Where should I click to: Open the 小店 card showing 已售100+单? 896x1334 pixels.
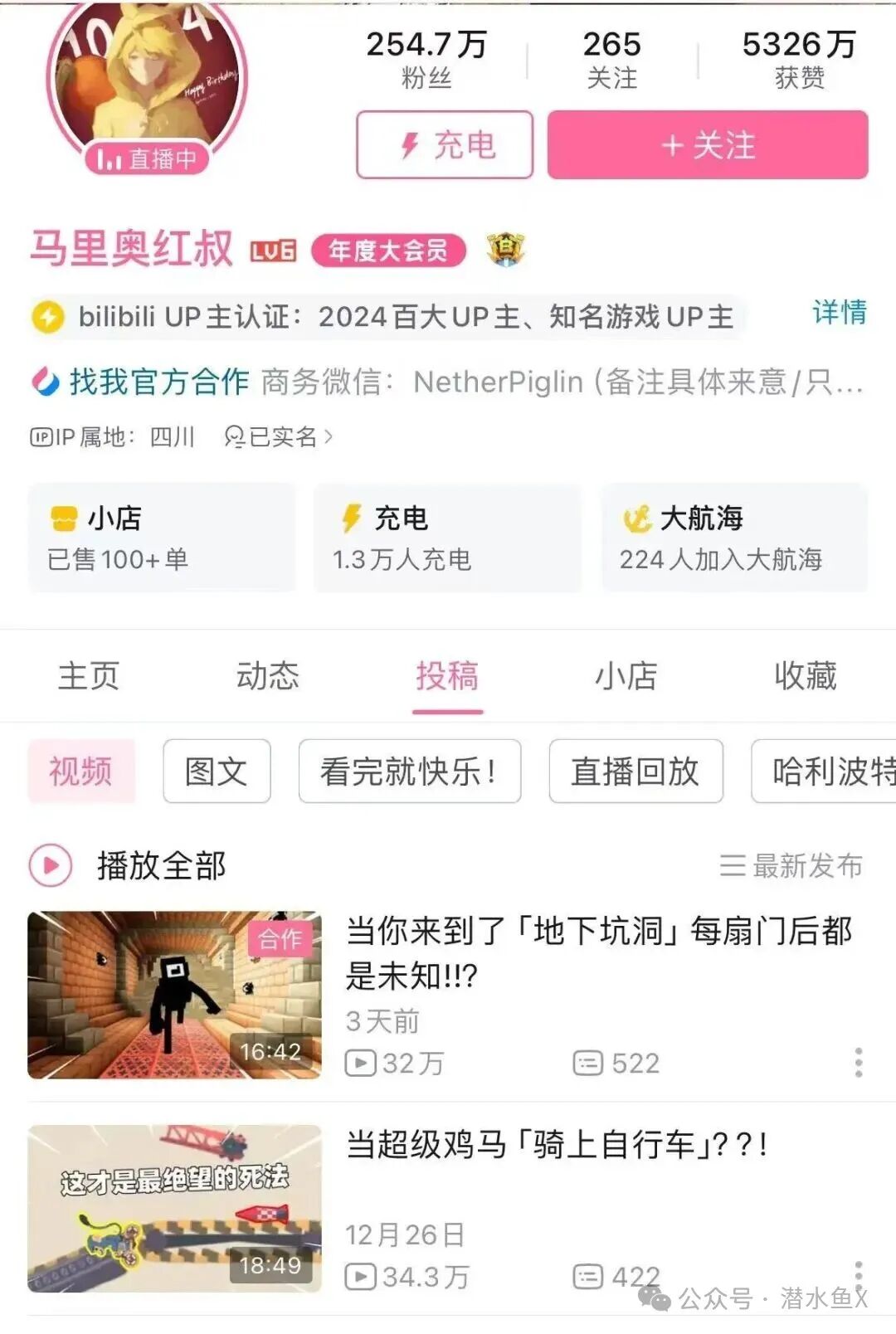162,538
